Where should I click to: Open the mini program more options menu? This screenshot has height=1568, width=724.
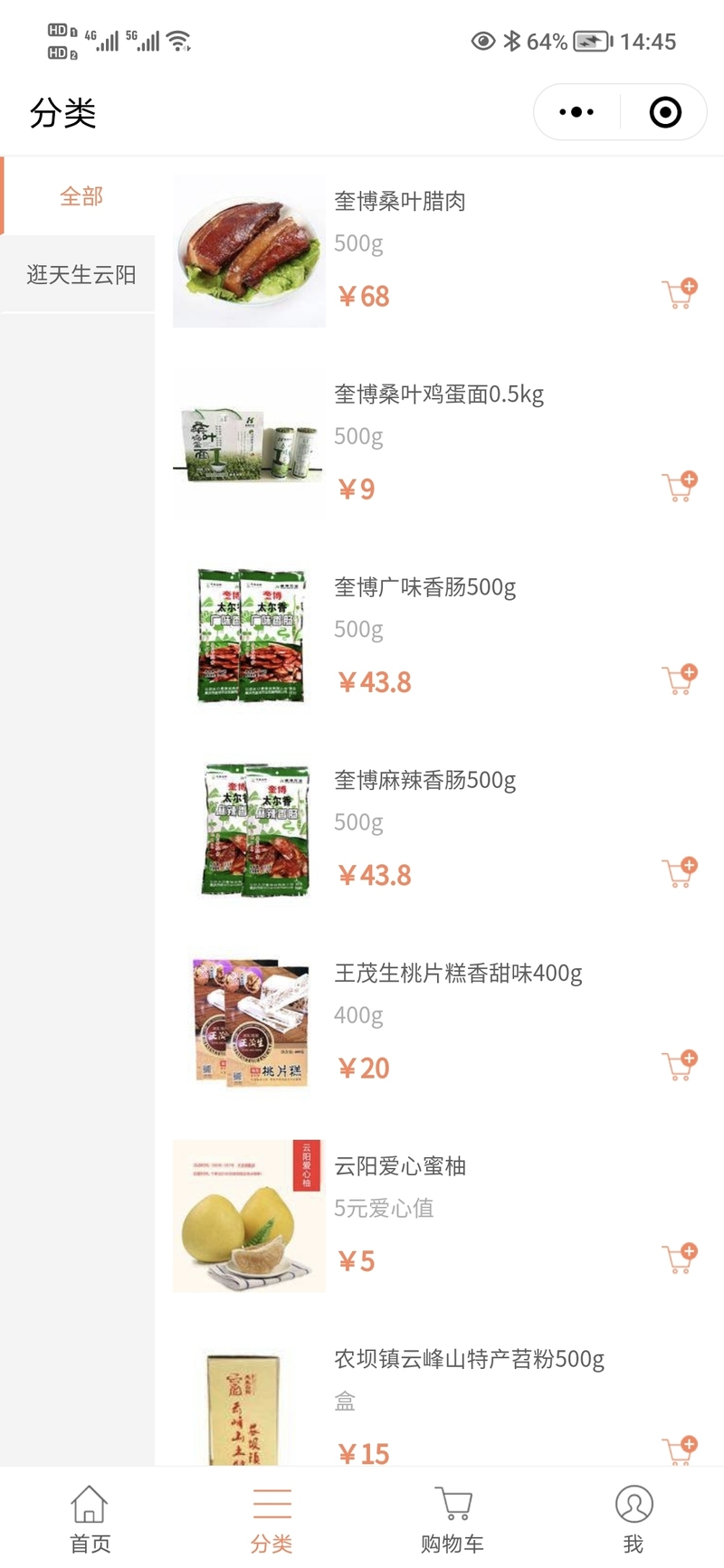click(576, 112)
